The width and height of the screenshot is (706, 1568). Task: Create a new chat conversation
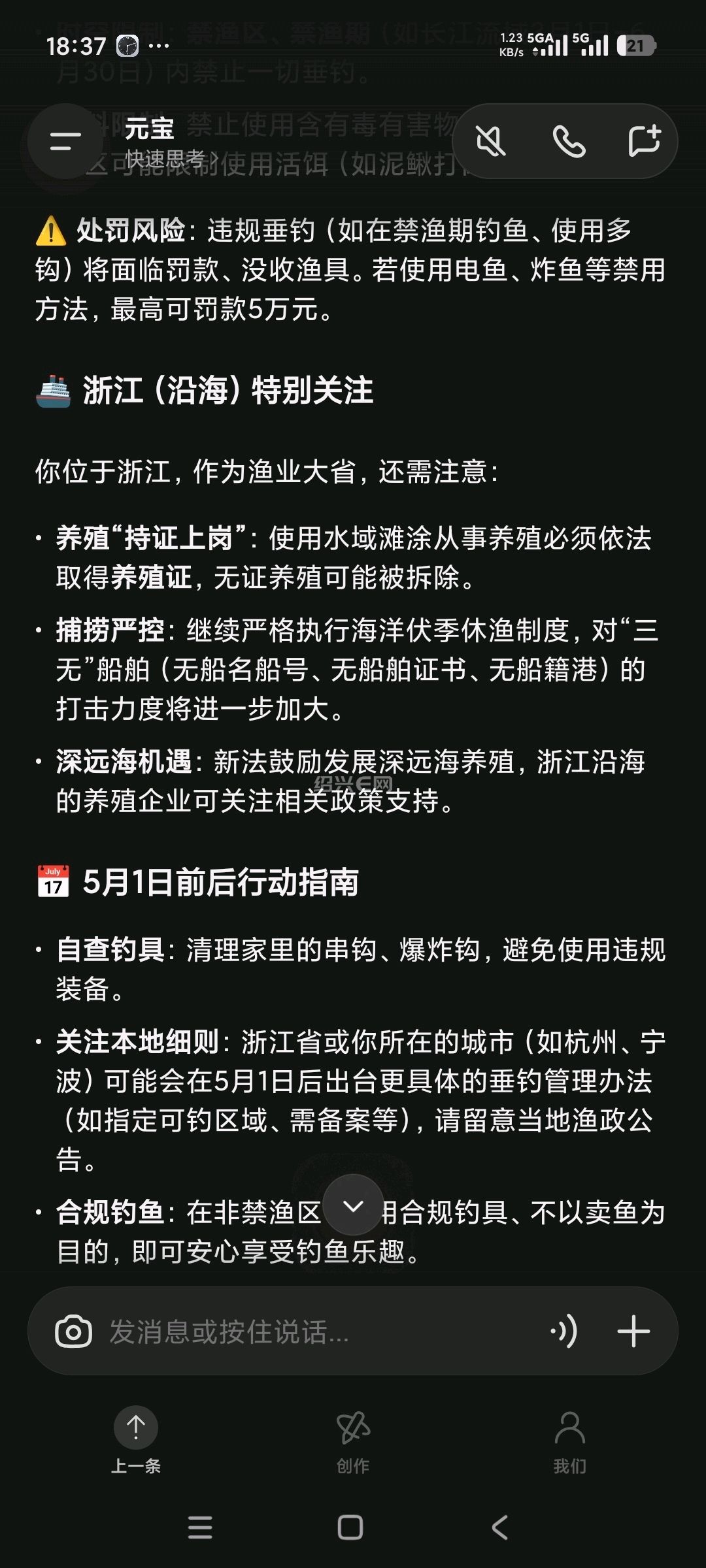point(644,141)
